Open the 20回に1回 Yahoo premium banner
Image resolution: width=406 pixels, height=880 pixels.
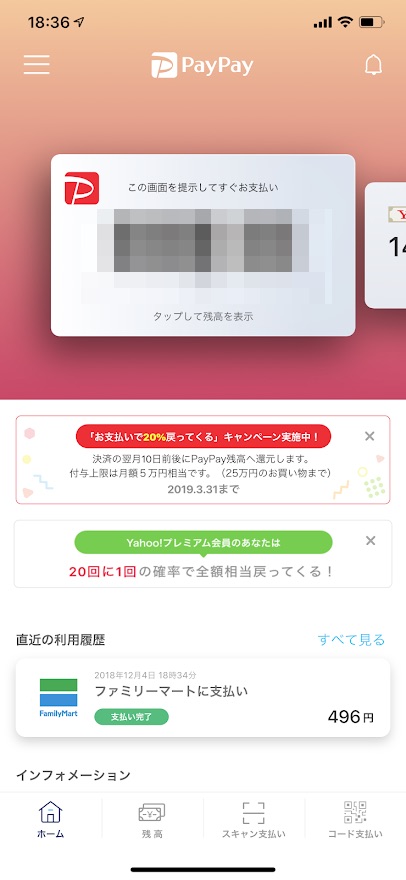203,554
